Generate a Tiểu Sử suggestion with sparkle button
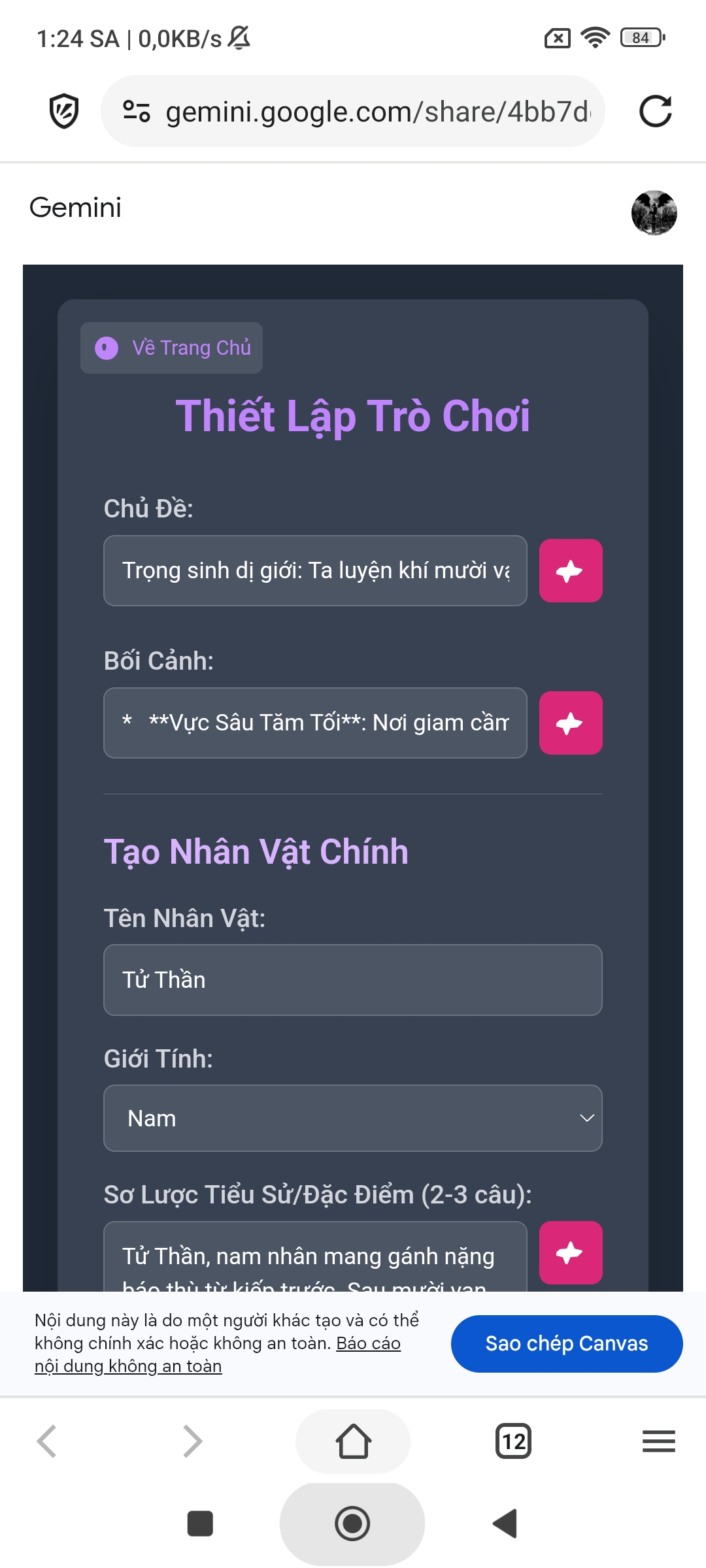 [x=570, y=1252]
